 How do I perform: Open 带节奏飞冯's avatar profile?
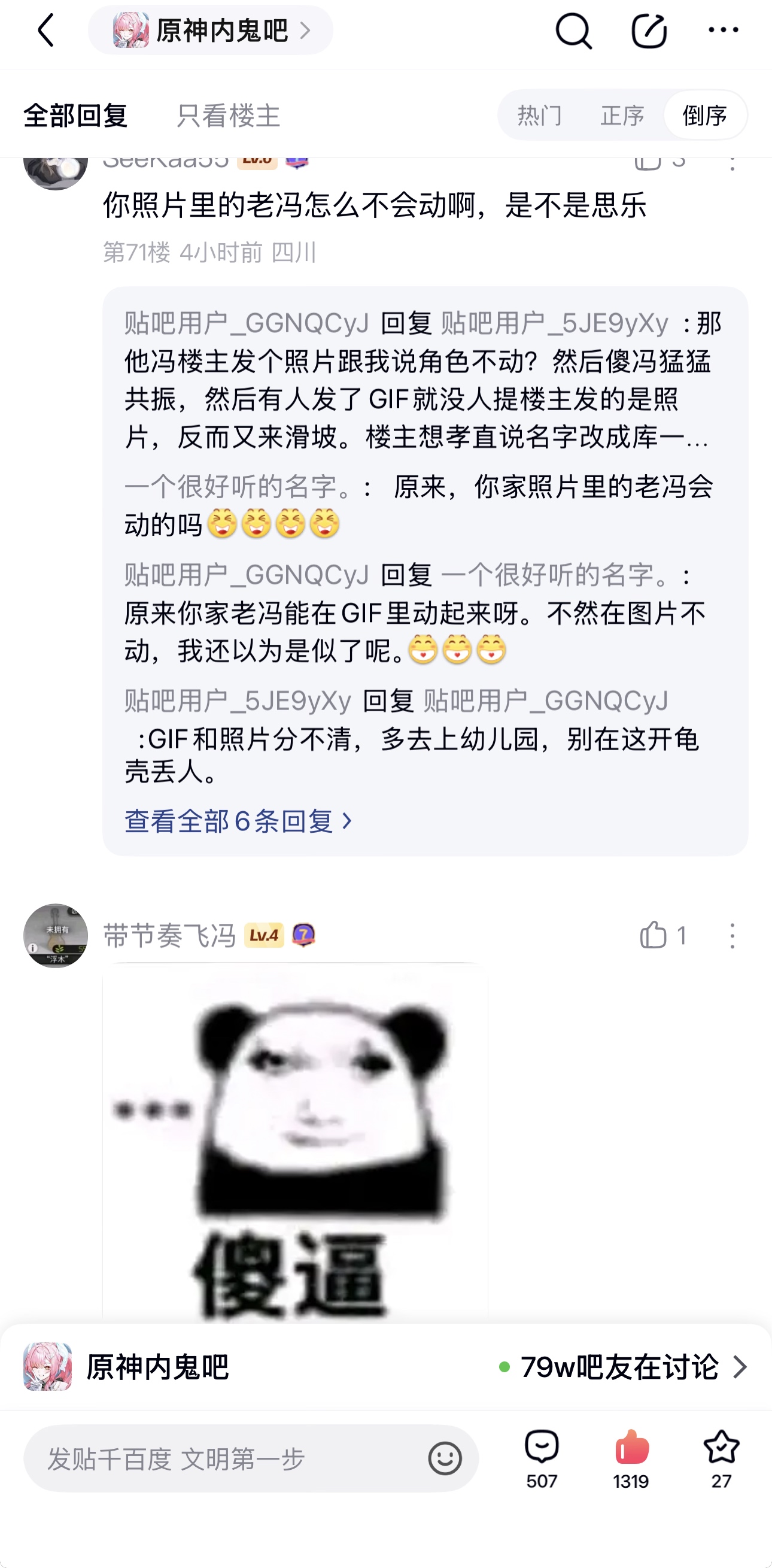pos(56,936)
